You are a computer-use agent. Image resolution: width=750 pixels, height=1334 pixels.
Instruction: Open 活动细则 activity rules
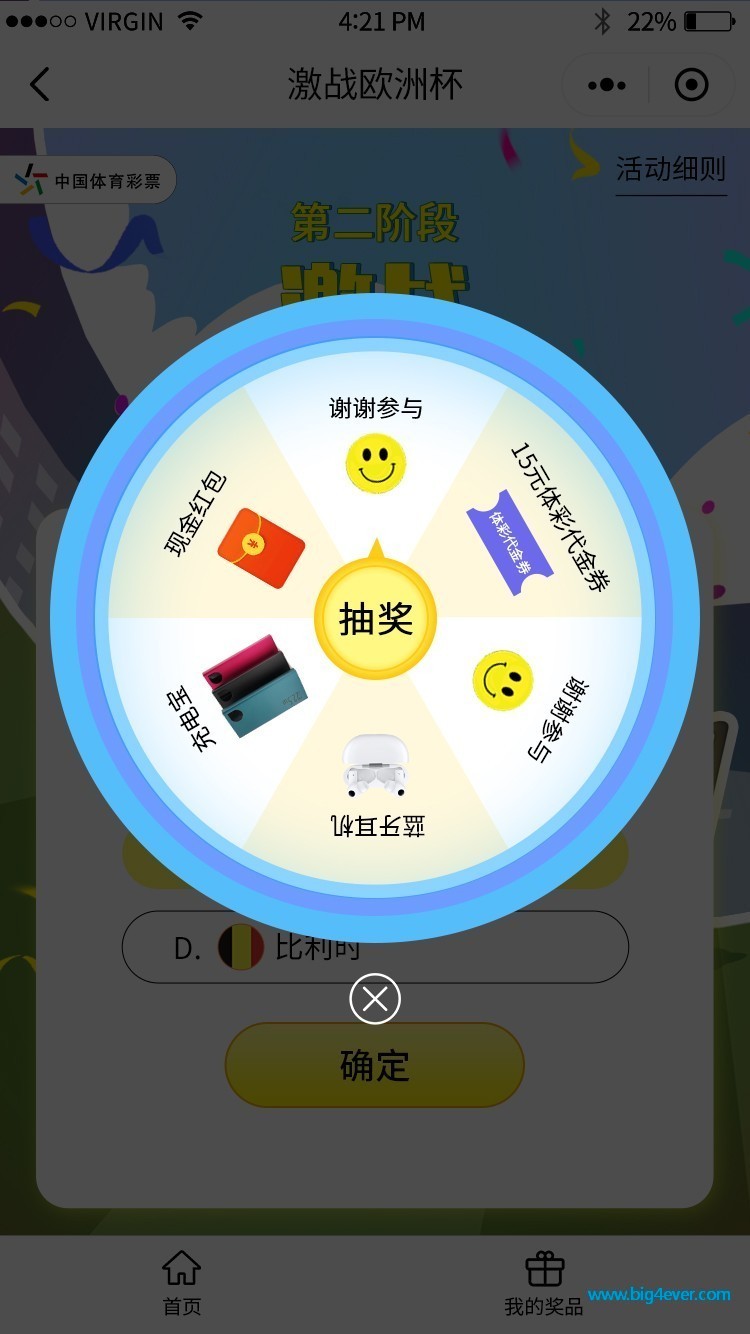tap(670, 169)
